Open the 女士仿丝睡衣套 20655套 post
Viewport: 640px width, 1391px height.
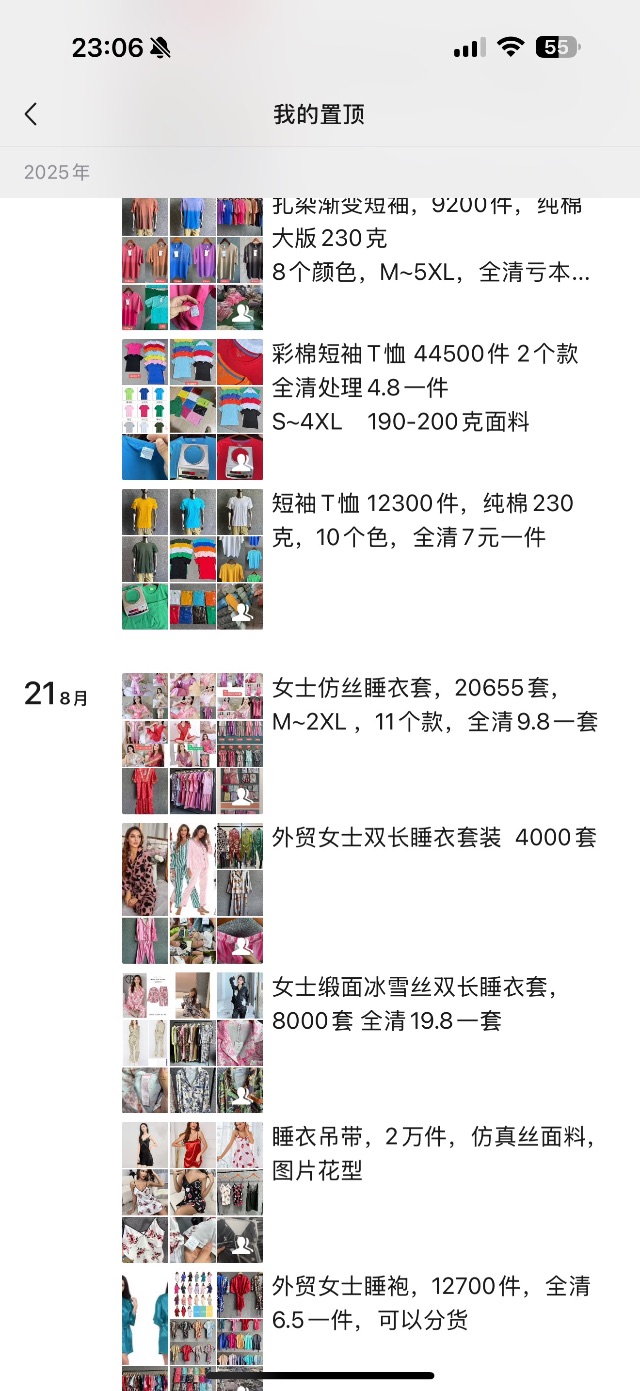click(434, 705)
